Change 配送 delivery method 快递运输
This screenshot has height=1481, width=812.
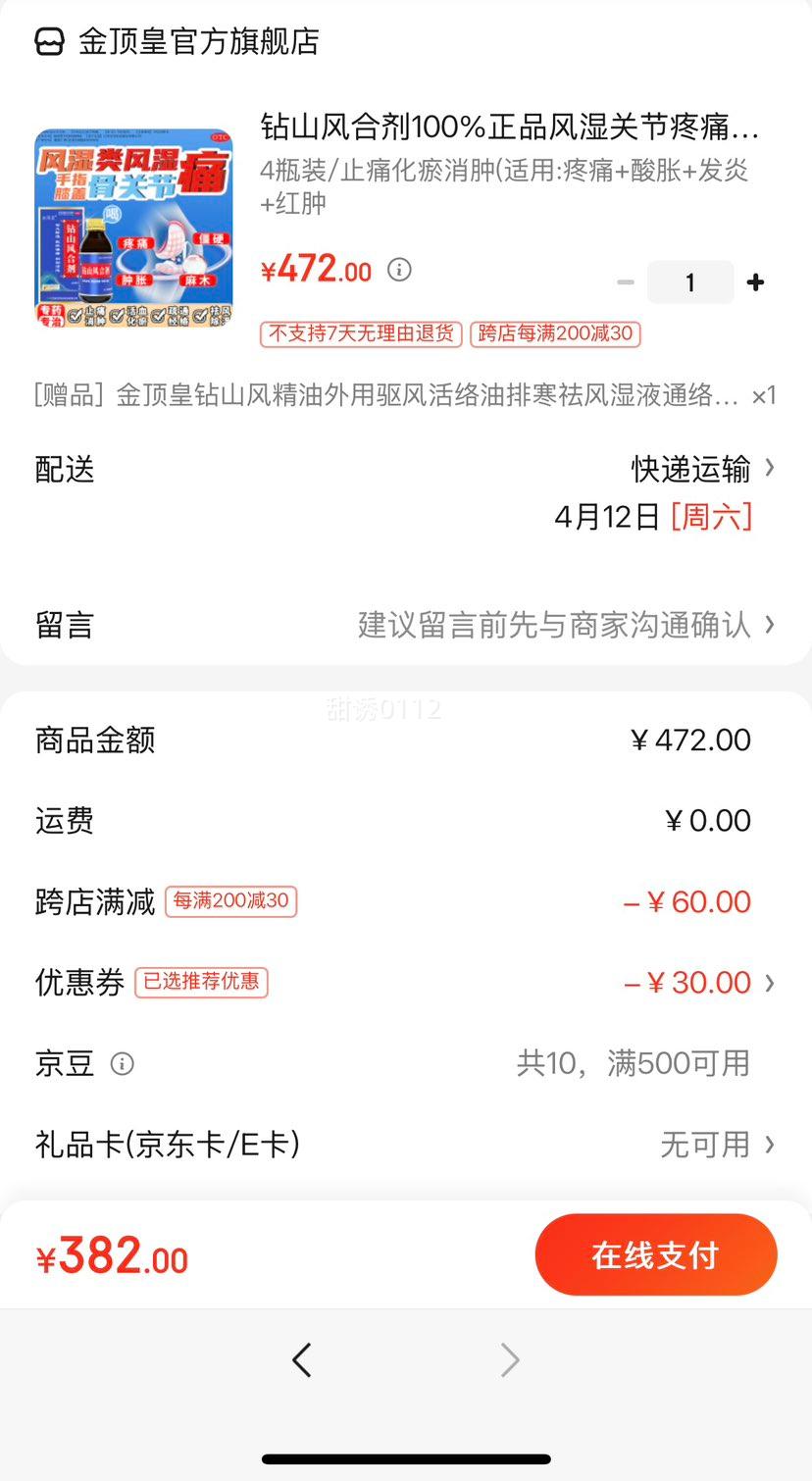701,470
